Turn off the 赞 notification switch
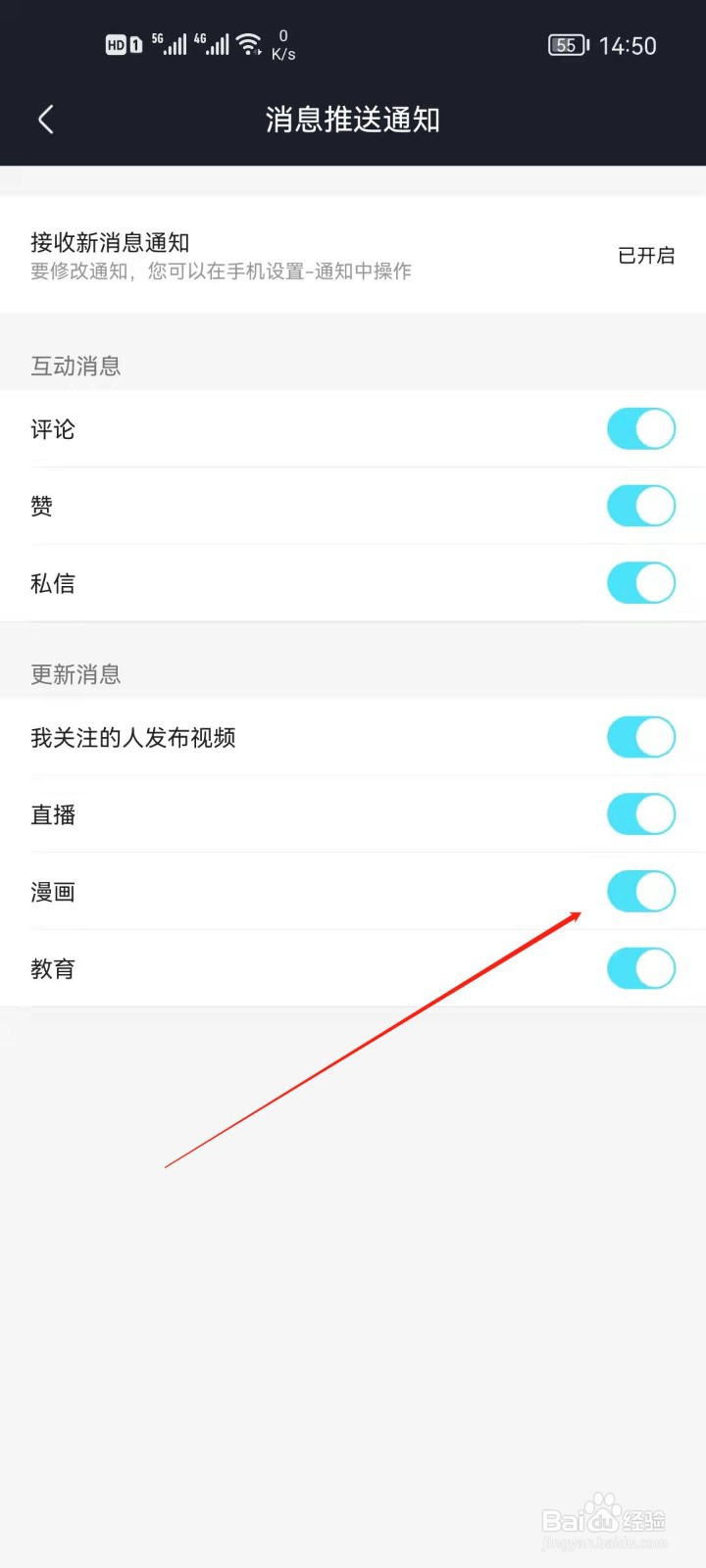This screenshot has width=706, height=1568. (x=641, y=506)
